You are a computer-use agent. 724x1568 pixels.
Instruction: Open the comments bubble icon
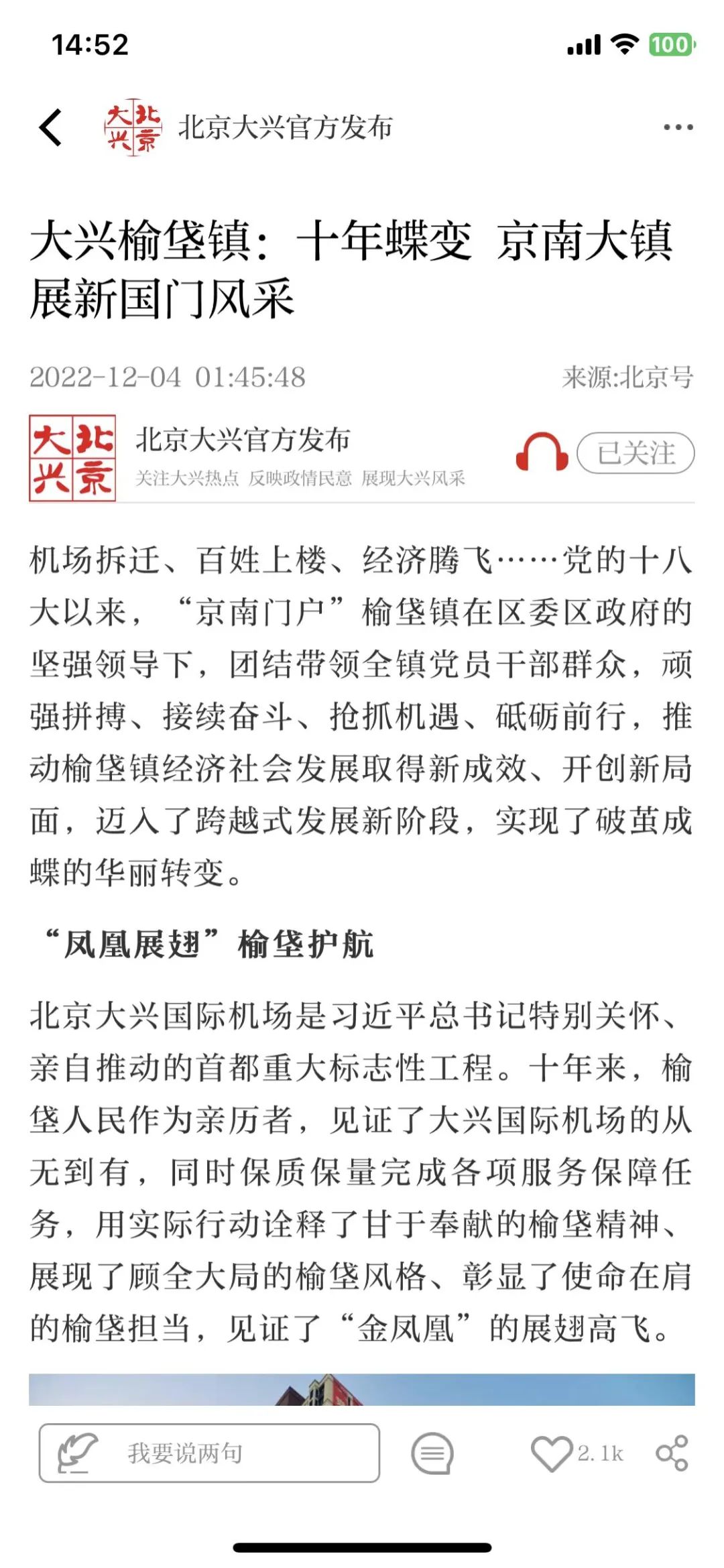pos(432,1453)
